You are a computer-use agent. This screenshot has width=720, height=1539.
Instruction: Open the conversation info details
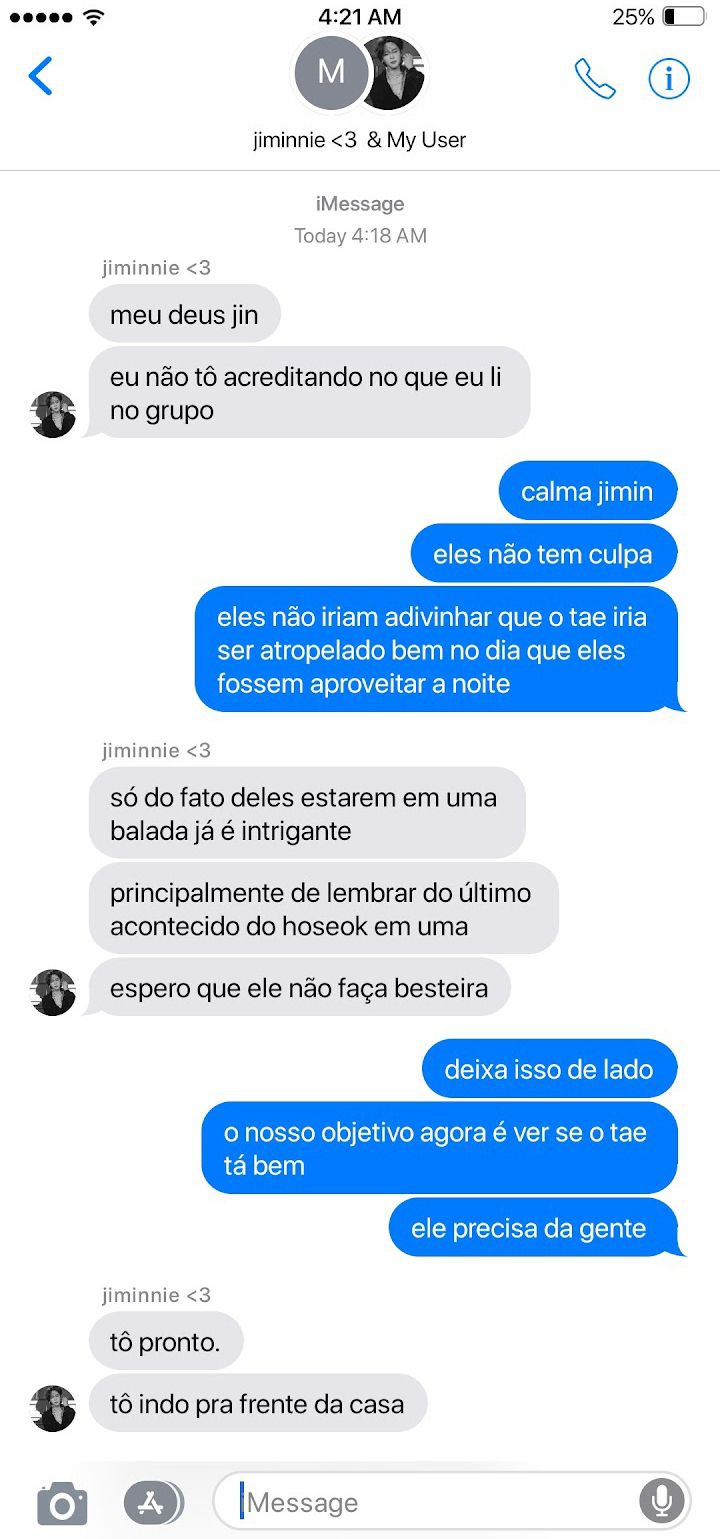click(669, 78)
